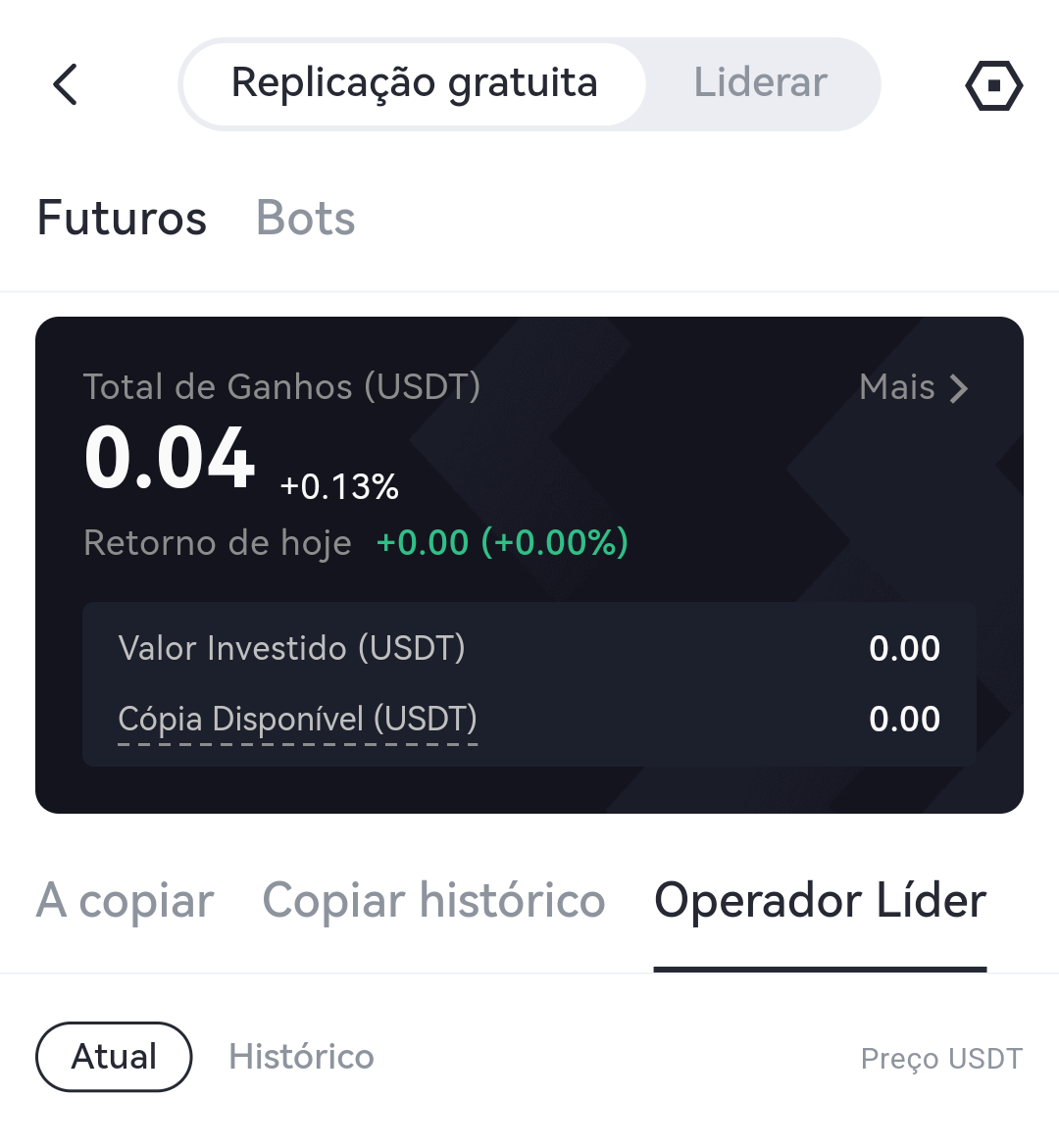Switch to the Futuros tab
Viewport: 1059px width, 1148px height.
click(x=122, y=218)
